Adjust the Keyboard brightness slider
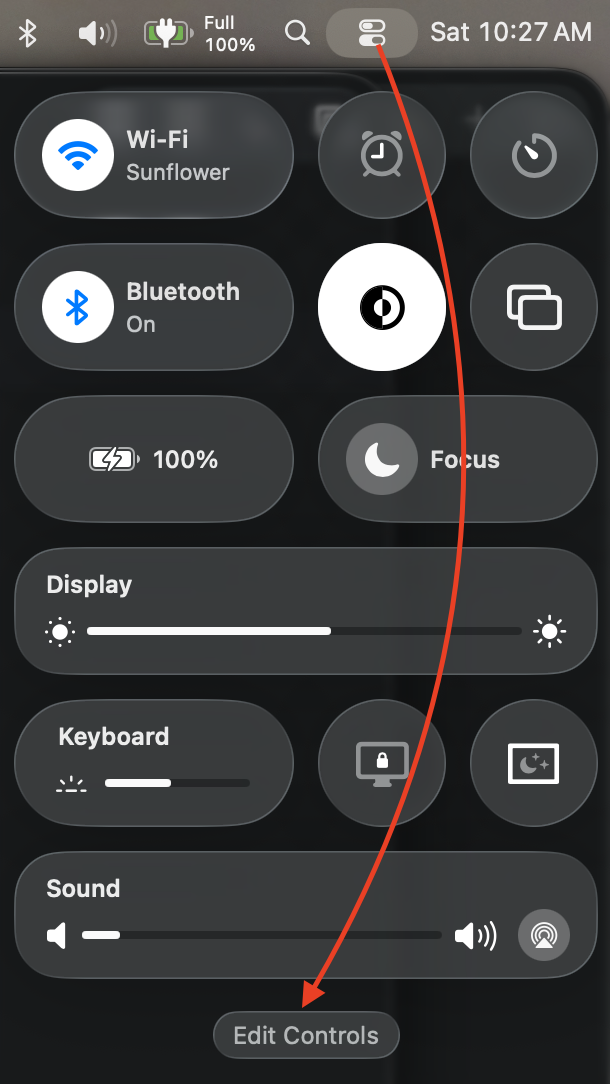The image size is (610, 1084). click(x=177, y=783)
